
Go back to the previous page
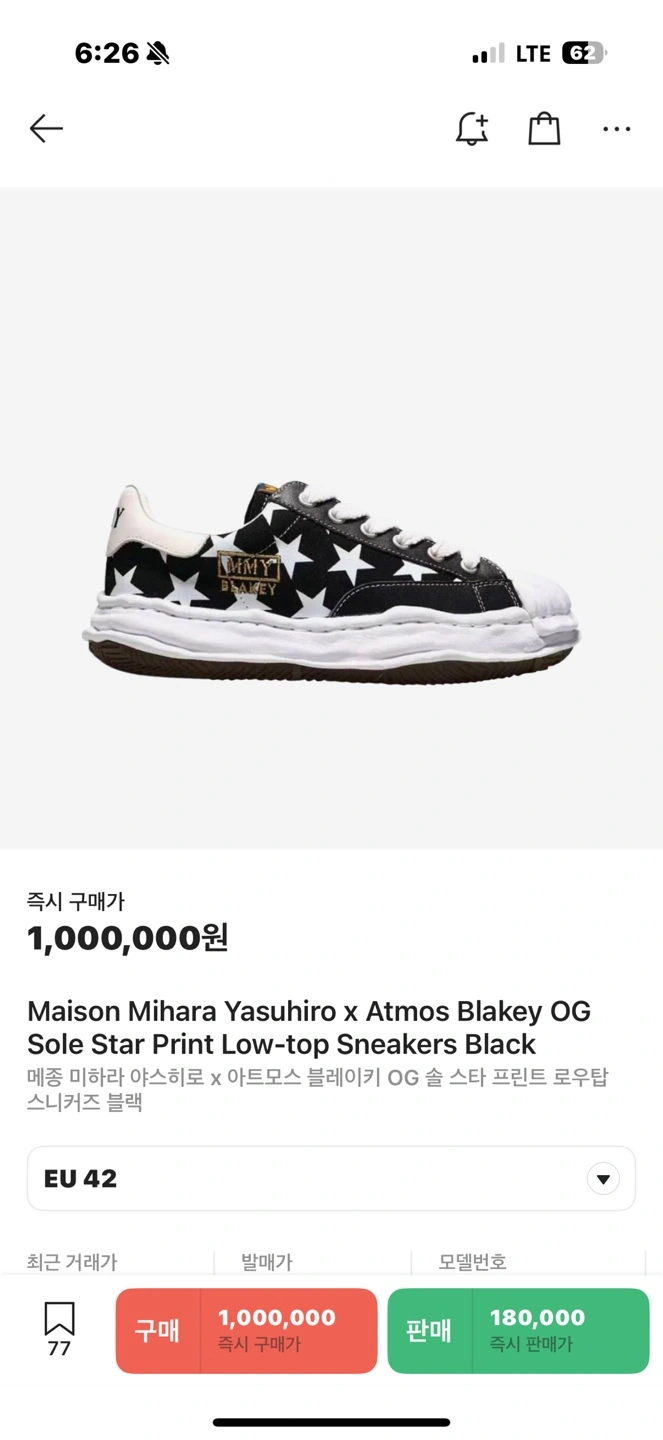(x=46, y=129)
